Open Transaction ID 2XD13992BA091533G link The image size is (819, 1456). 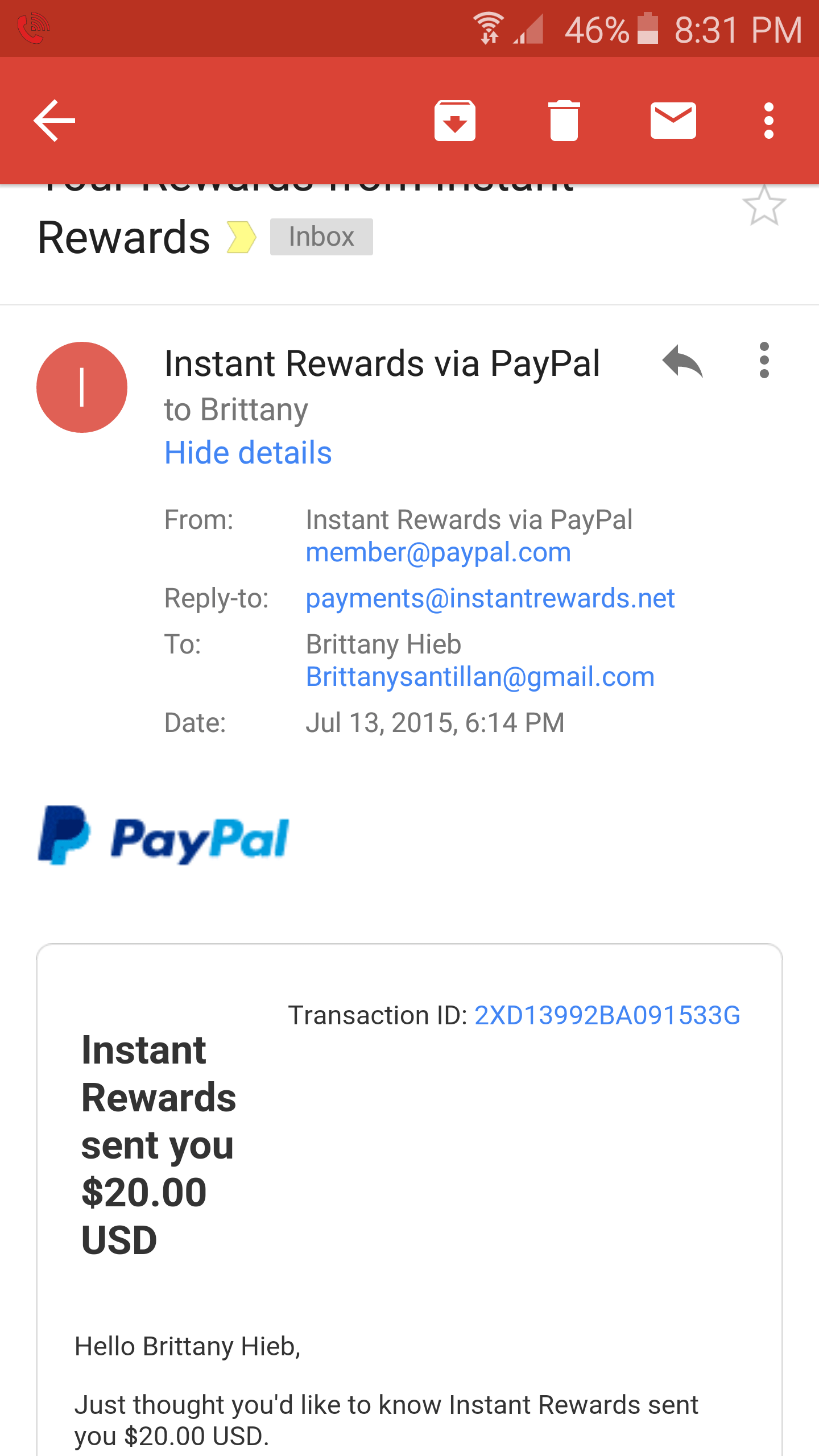607,1015
